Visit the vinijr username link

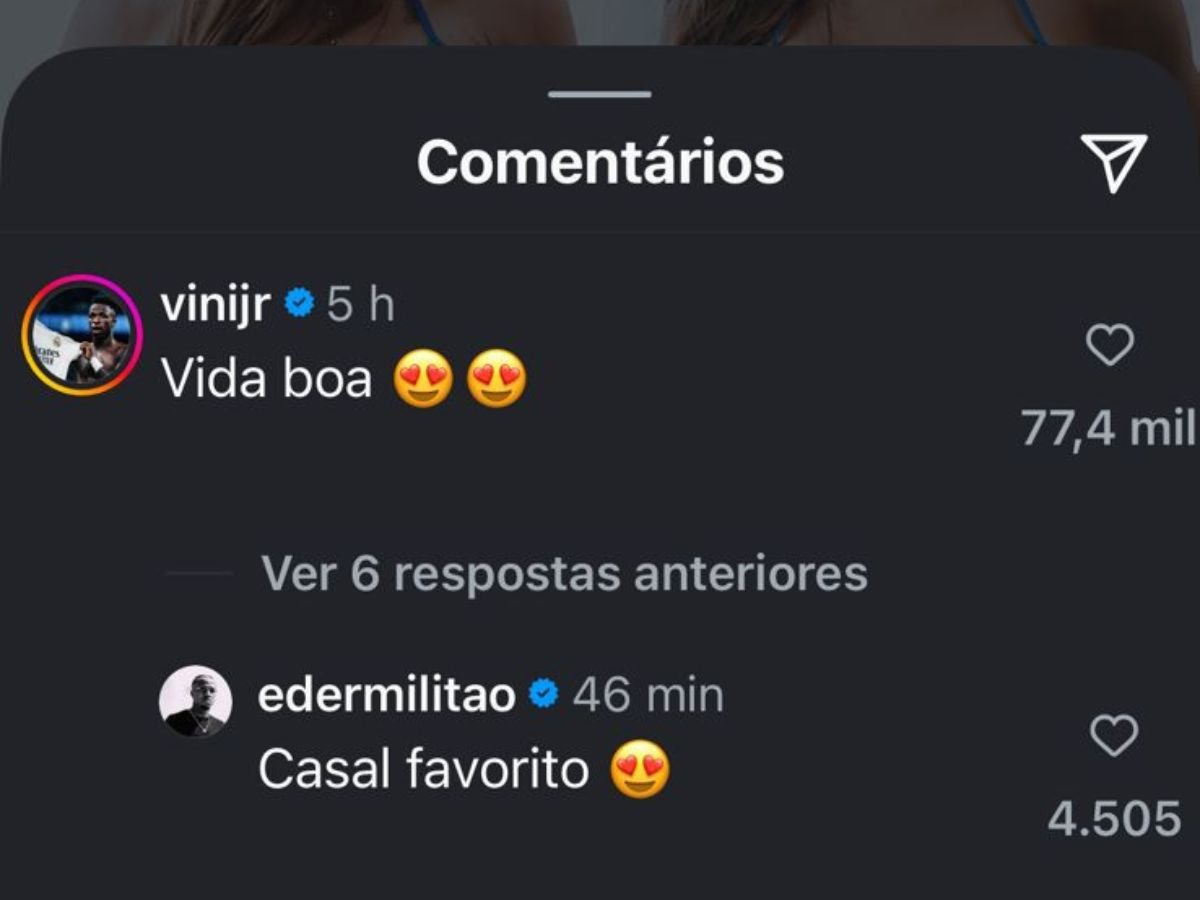[215, 304]
